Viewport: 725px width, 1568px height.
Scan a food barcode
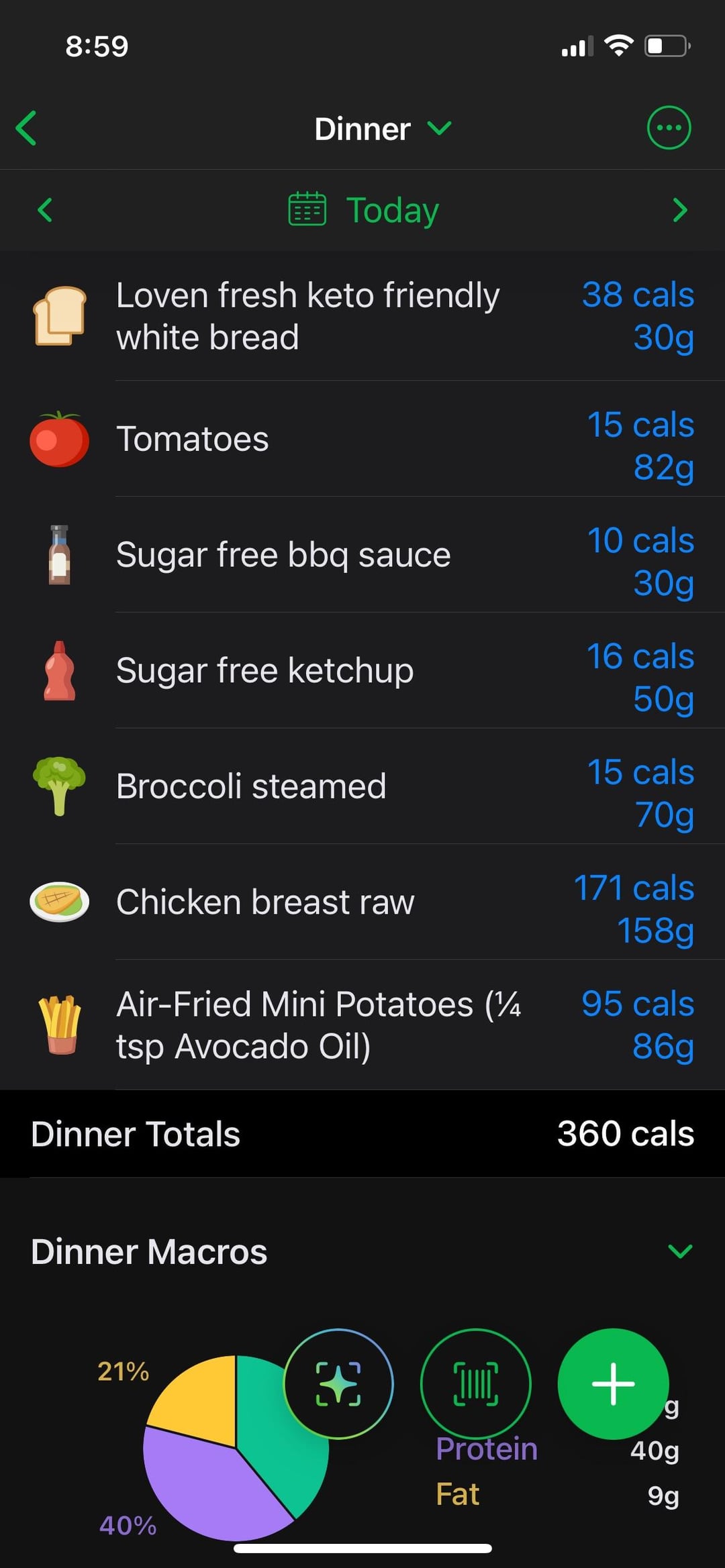pos(475,1383)
